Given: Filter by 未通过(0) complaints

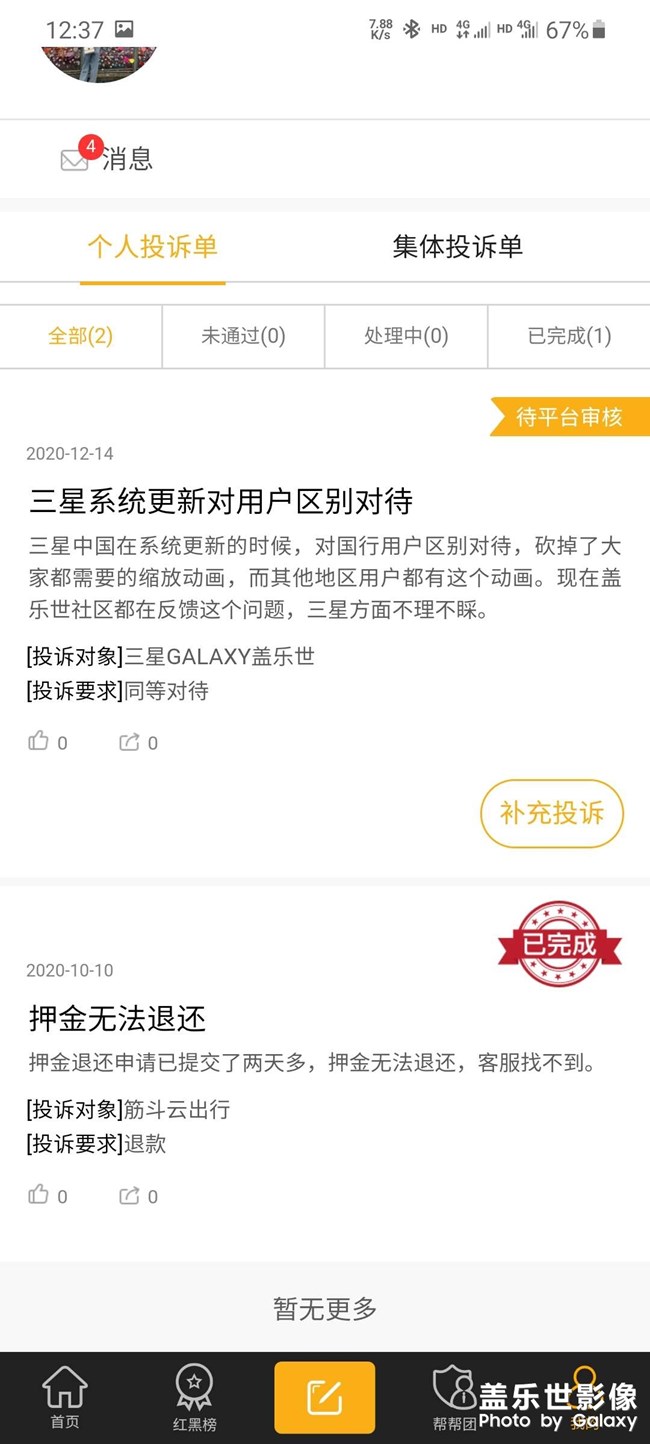Looking at the screenshot, I should click(243, 336).
